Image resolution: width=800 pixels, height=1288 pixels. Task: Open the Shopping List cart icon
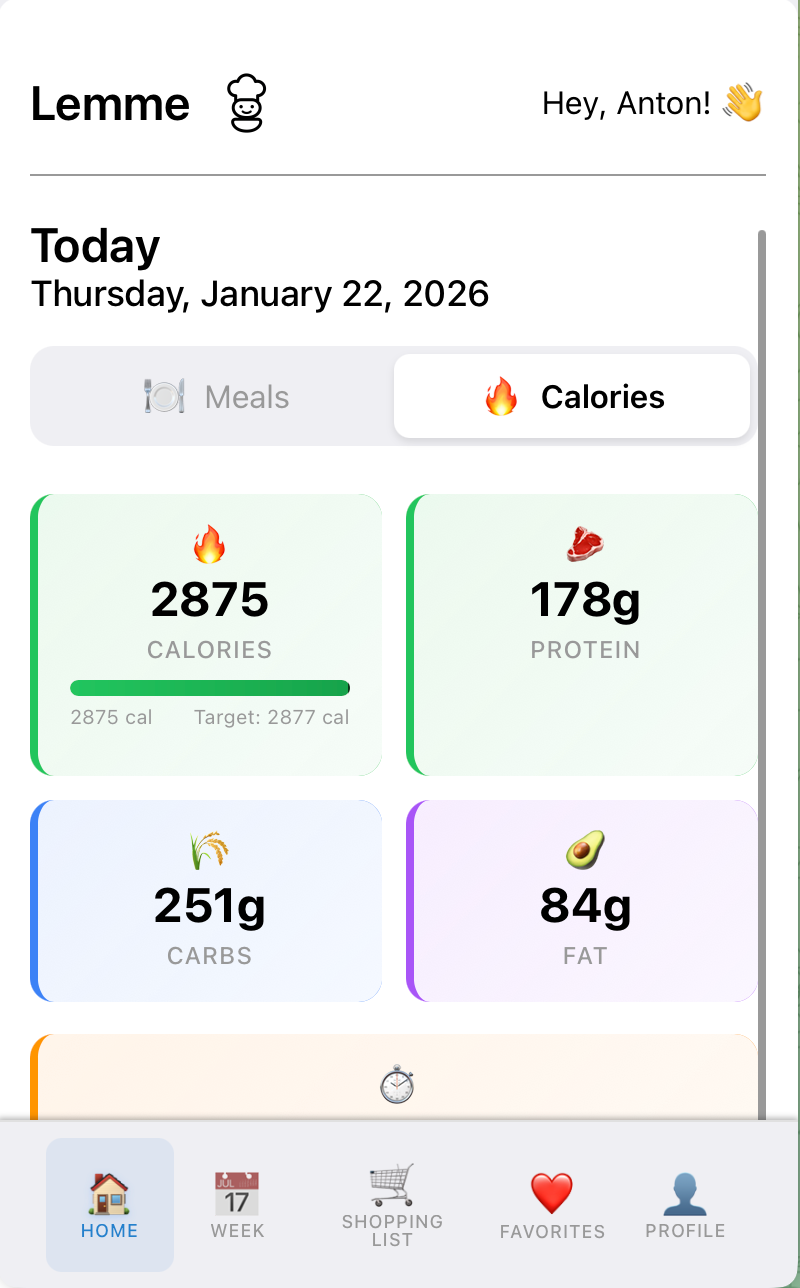[392, 1182]
